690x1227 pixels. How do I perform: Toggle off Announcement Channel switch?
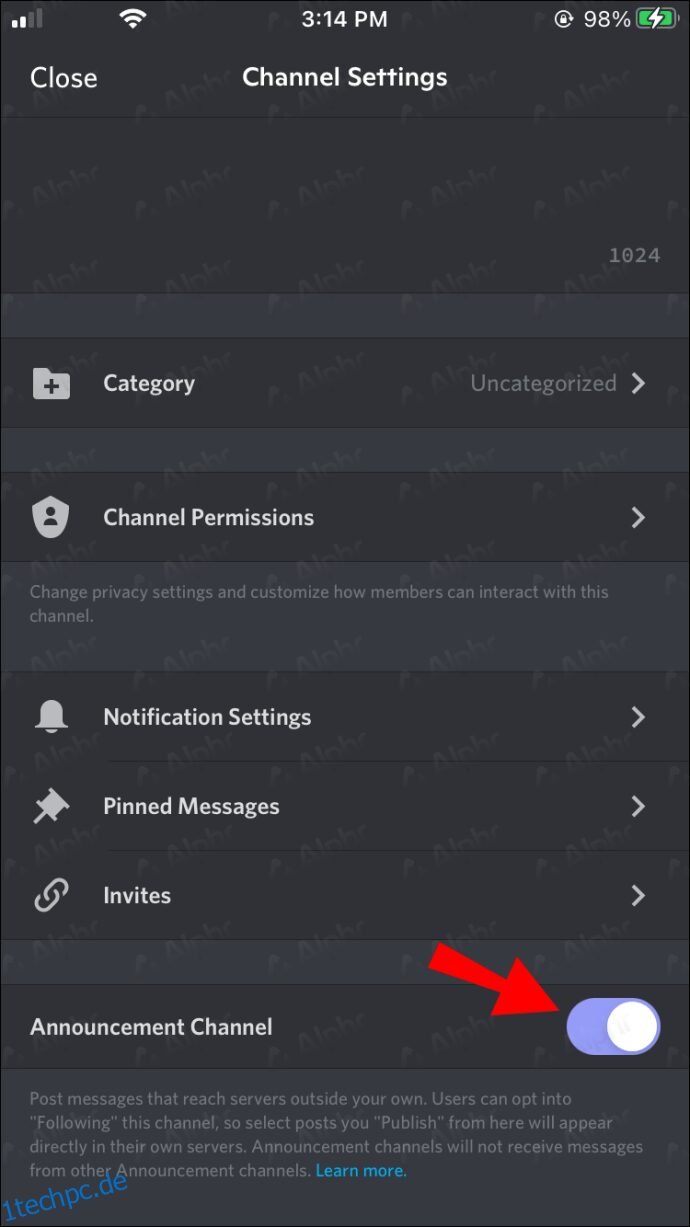pyautogui.click(x=613, y=1026)
